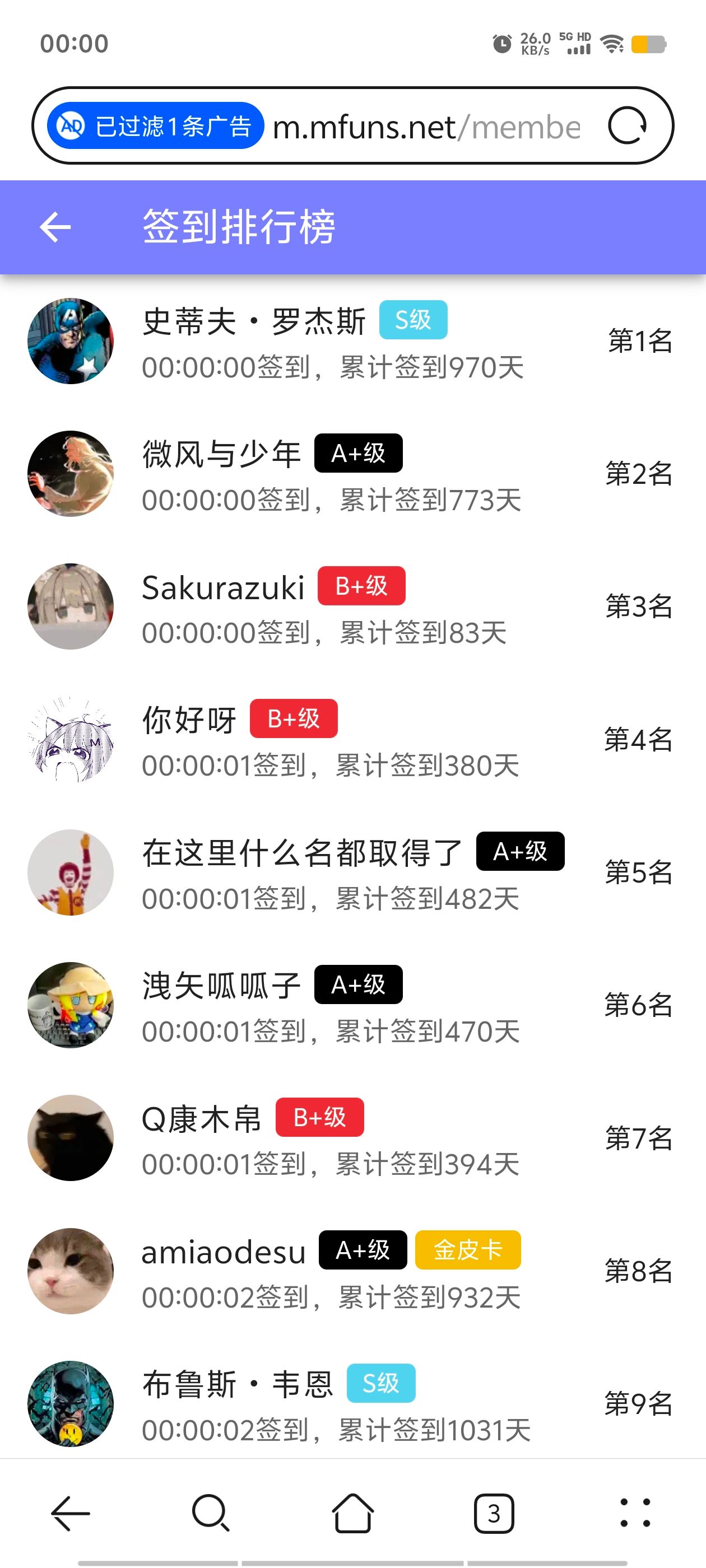Tap the browser back arrow in bottom bar
Screen dimensions: 706x1568
click(70, 1513)
